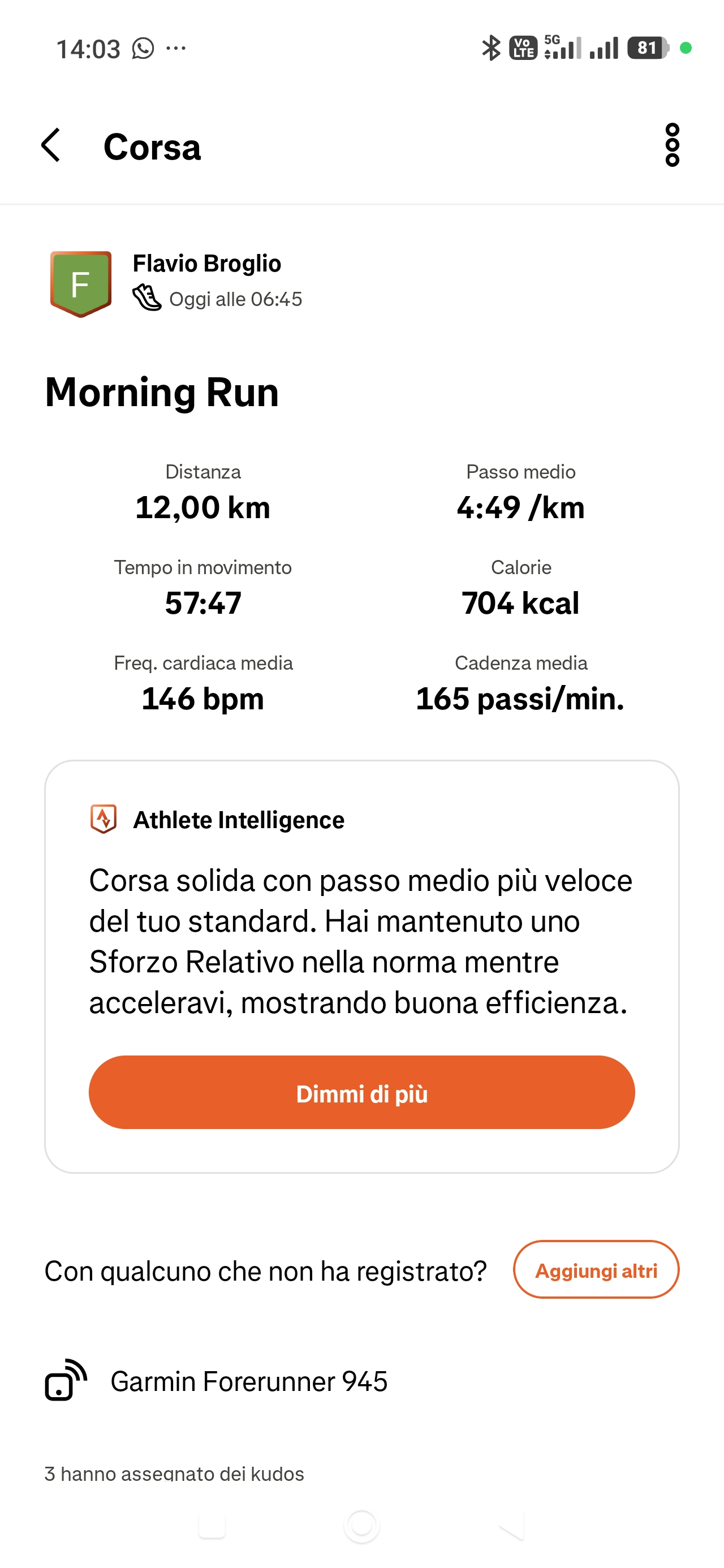724x1568 pixels.
Task: Open the three-dot overflow menu
Action: 671,145
